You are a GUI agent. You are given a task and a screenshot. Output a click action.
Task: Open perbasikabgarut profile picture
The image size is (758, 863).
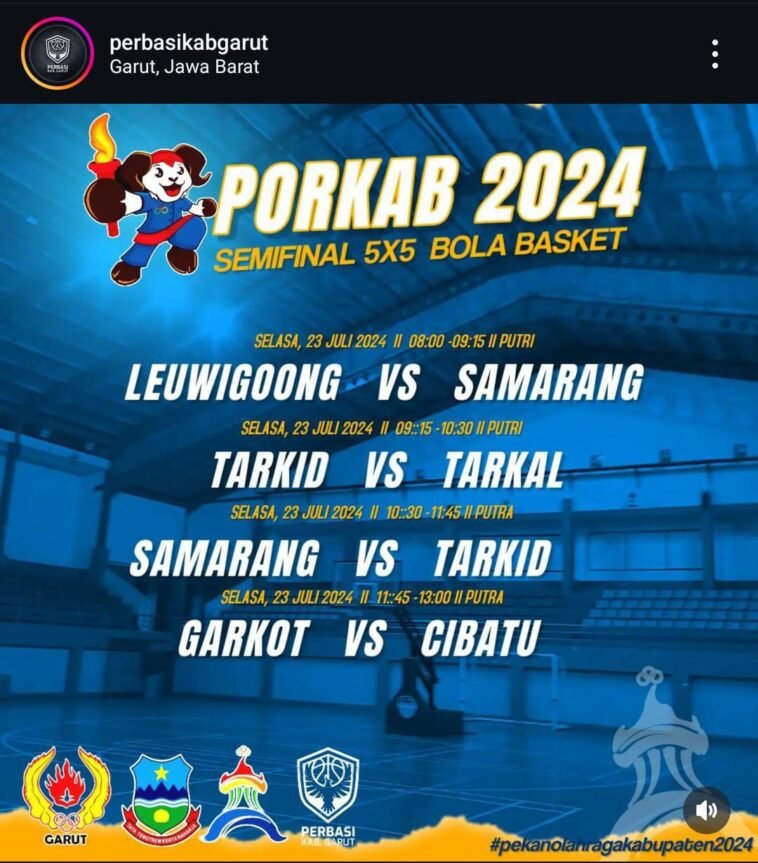click(x=58, y=54)
